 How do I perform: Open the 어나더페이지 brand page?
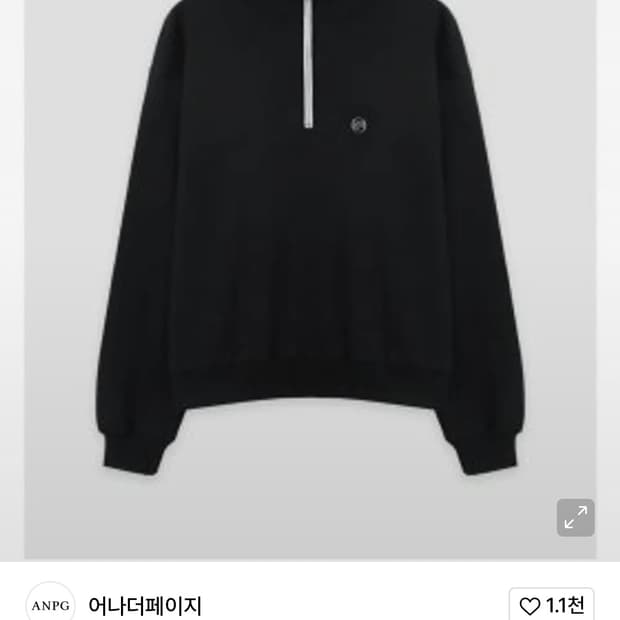tap(145, 605)
